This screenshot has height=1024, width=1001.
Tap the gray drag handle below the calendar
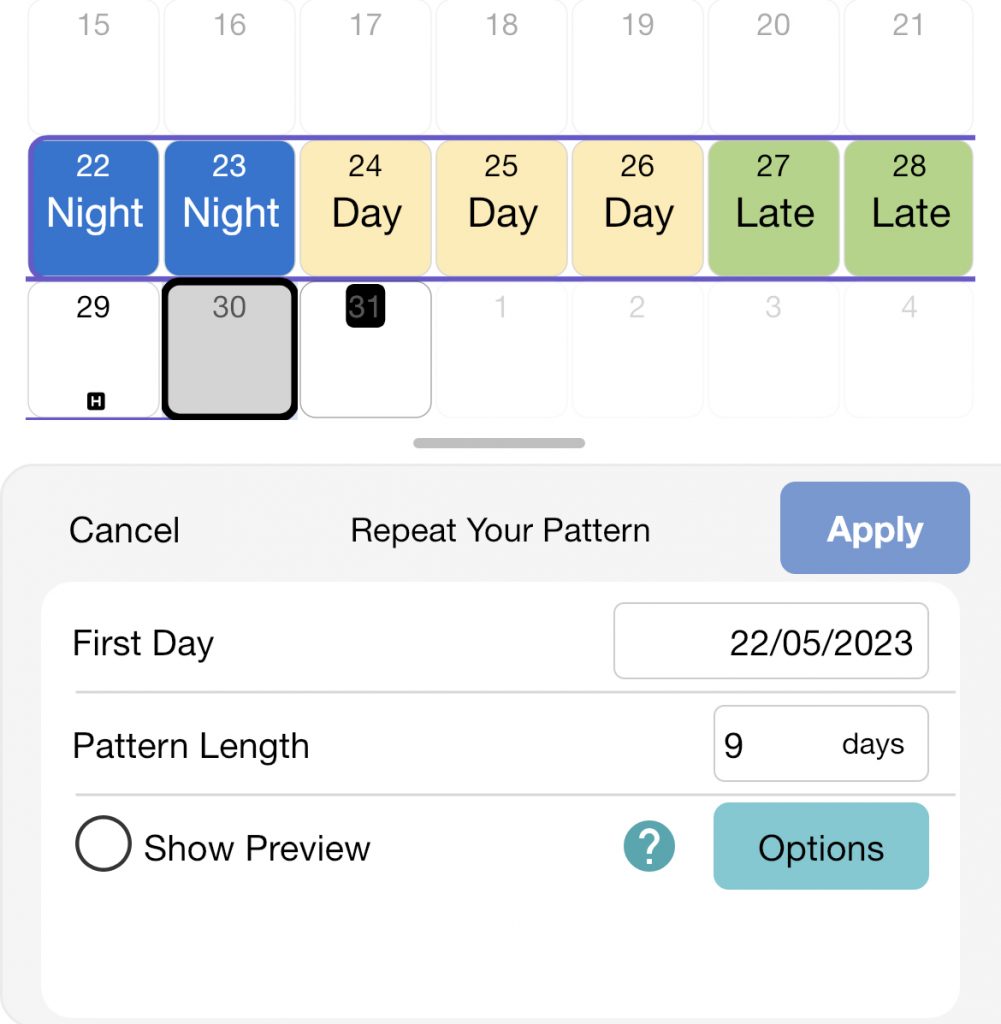[501, 443]
